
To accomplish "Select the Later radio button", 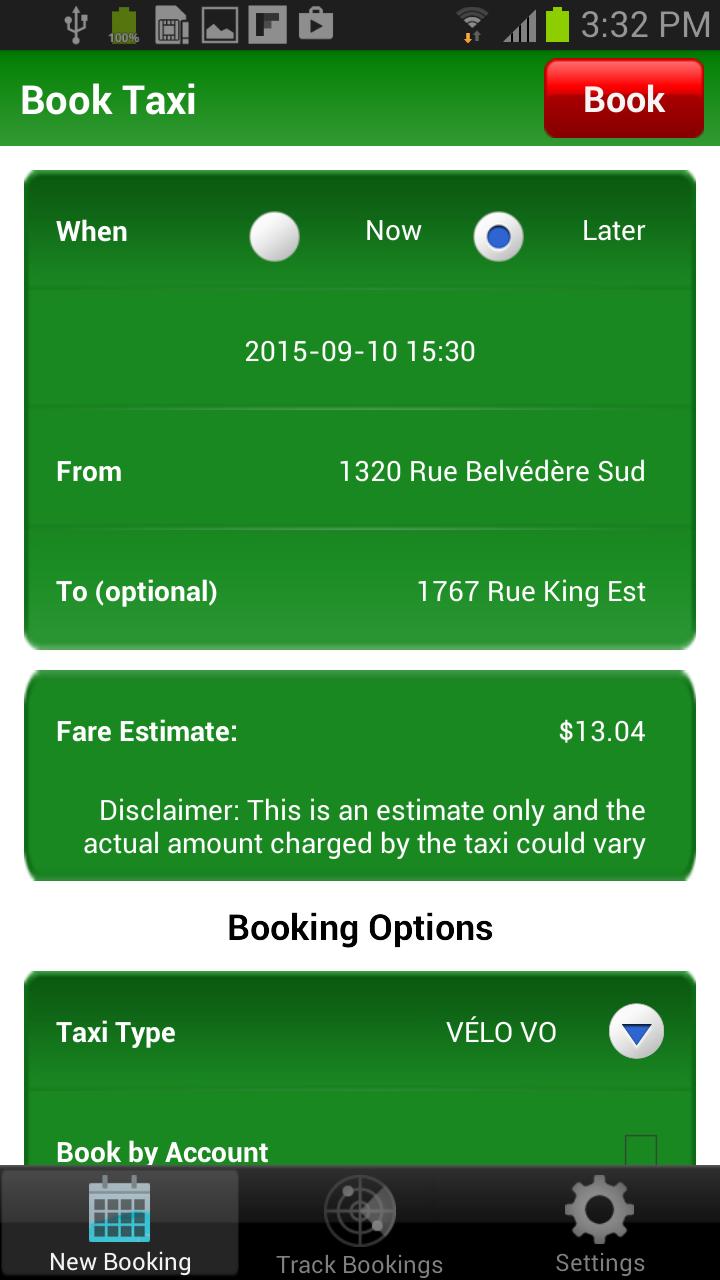I will coord(498,237).
